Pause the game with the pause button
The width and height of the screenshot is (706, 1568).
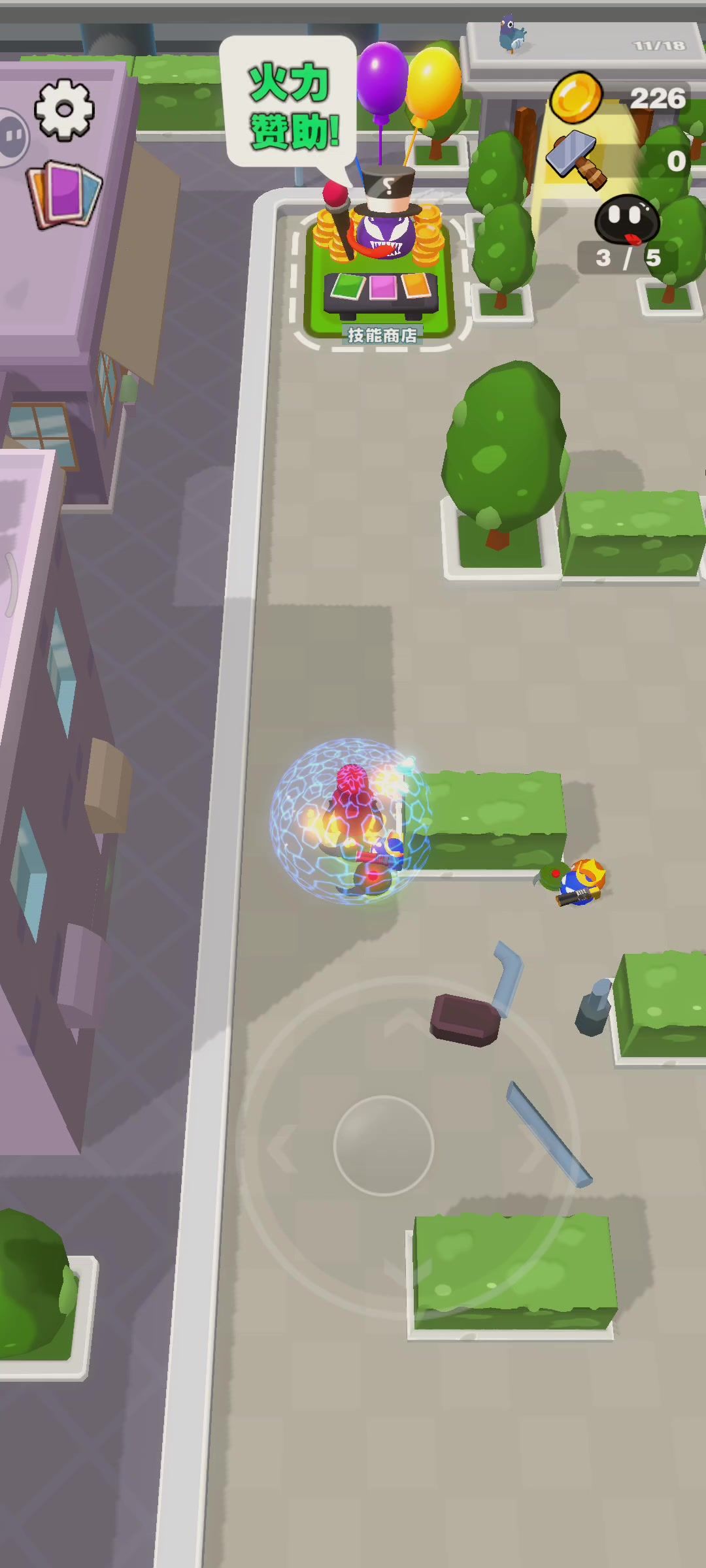pyautogui.click(x=12, y=137)
